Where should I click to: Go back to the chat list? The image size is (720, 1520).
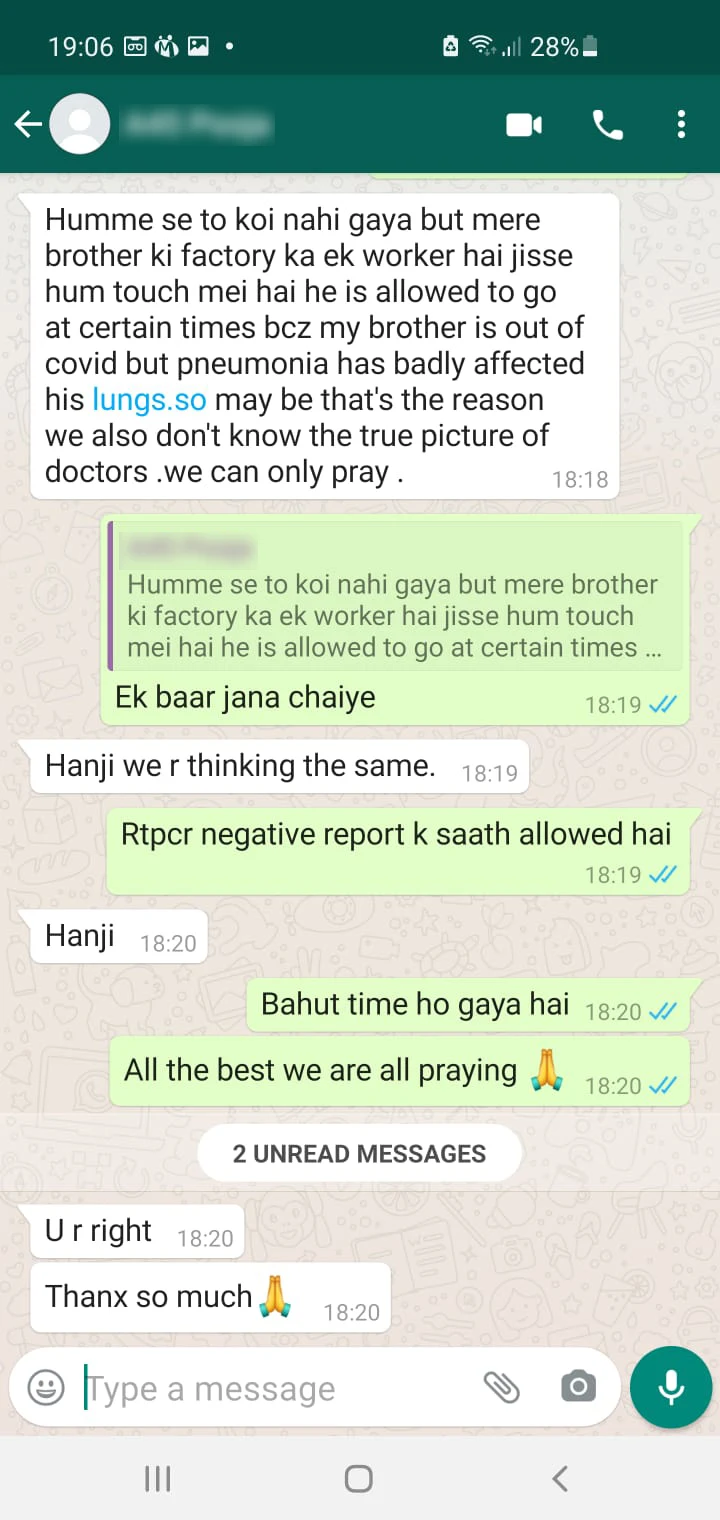(x=28, y=125)
